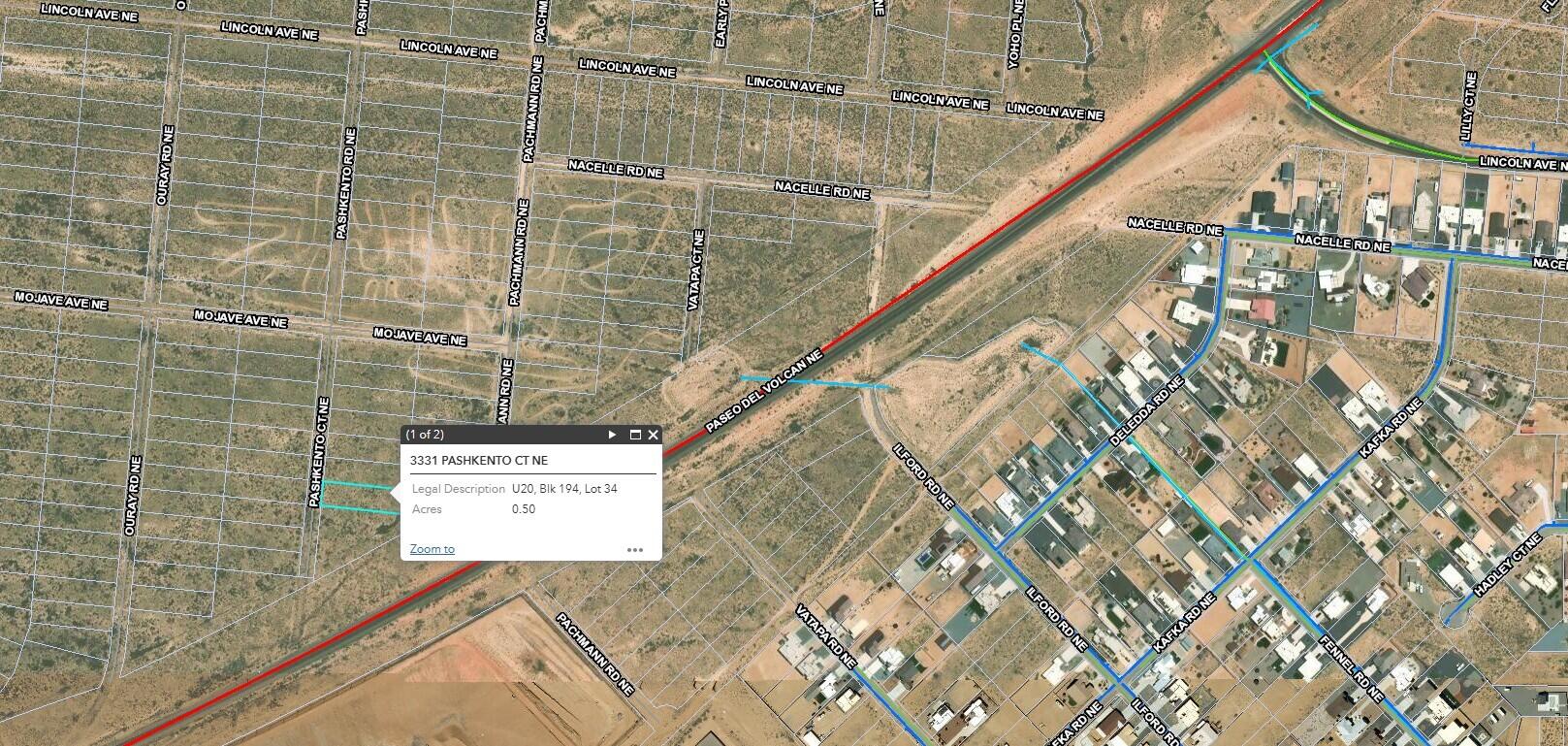Close the 3331 Pashkento Ct popup
The height and width of the screenshot is (746, 1568).
653,435
